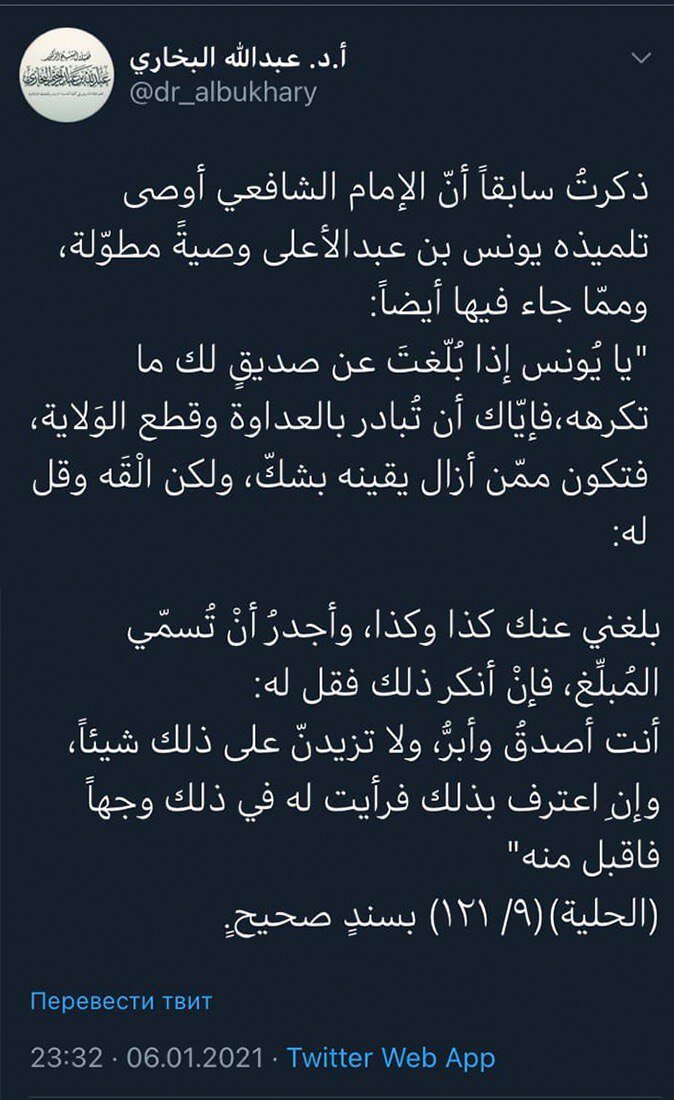Tap the 'Перевести твит' translate link
This screenshot has width=674, height=1100.
[x=121, y=1000]
